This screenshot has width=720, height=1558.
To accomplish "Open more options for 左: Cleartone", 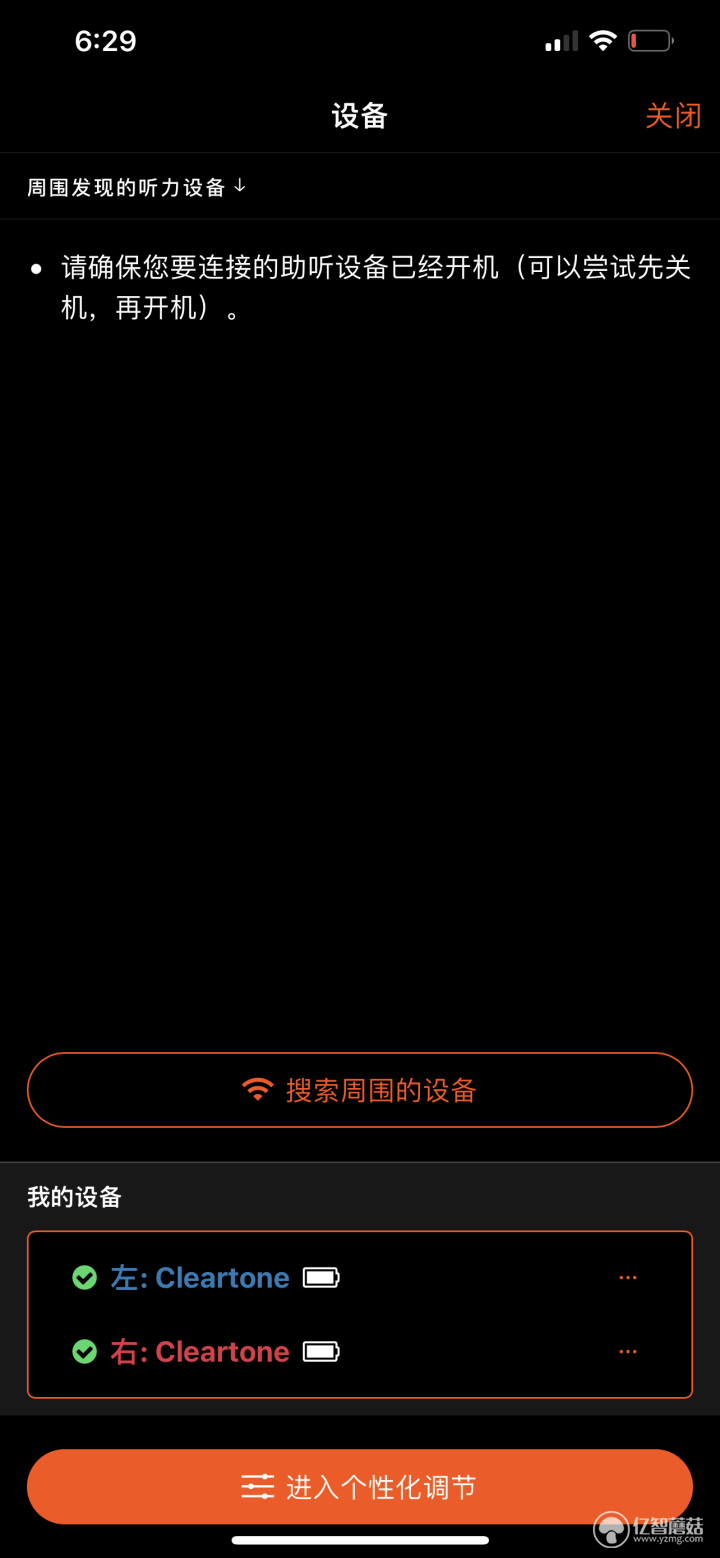I will click(628, 1277).
